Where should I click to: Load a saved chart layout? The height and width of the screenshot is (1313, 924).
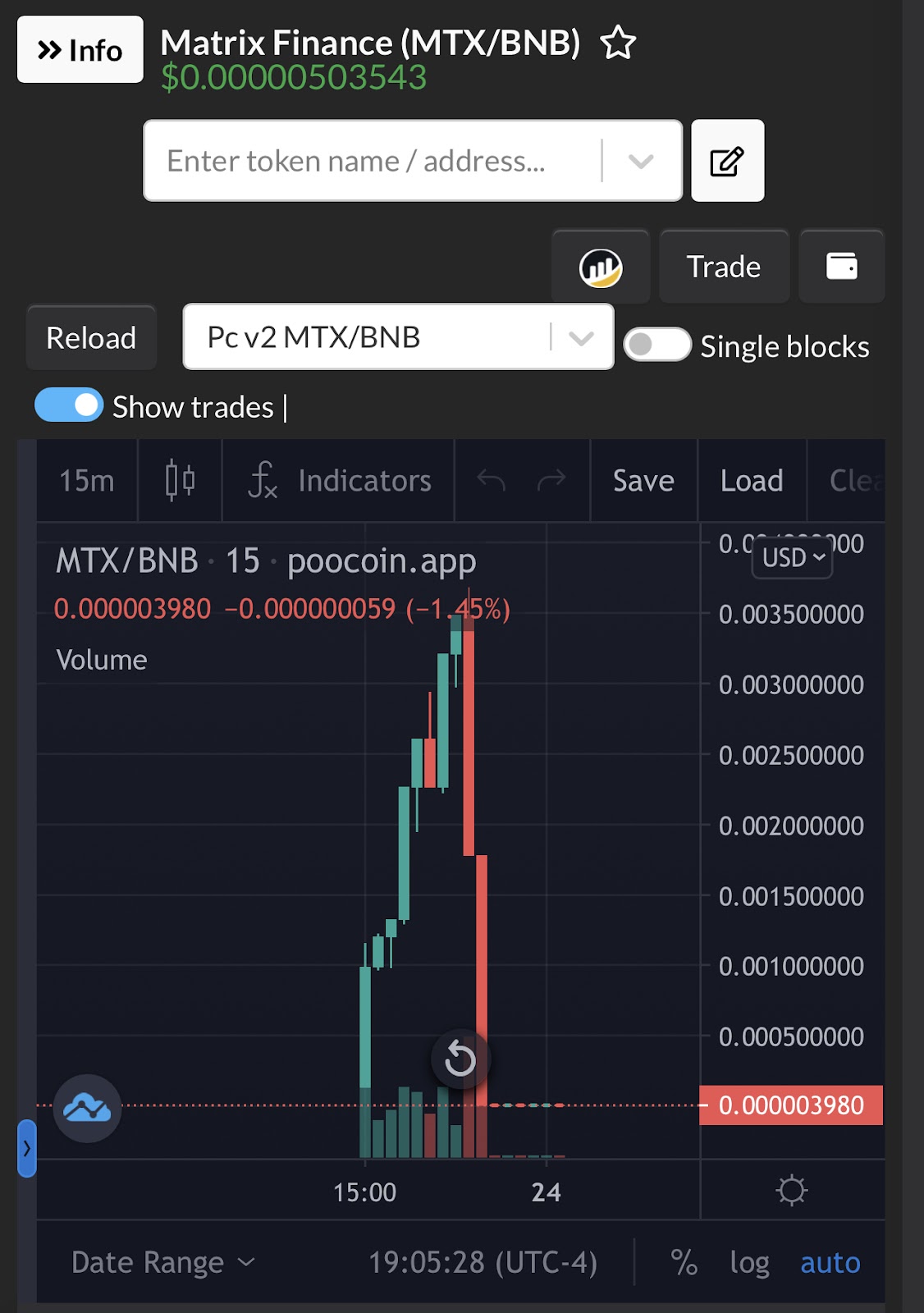click(752, 481)
